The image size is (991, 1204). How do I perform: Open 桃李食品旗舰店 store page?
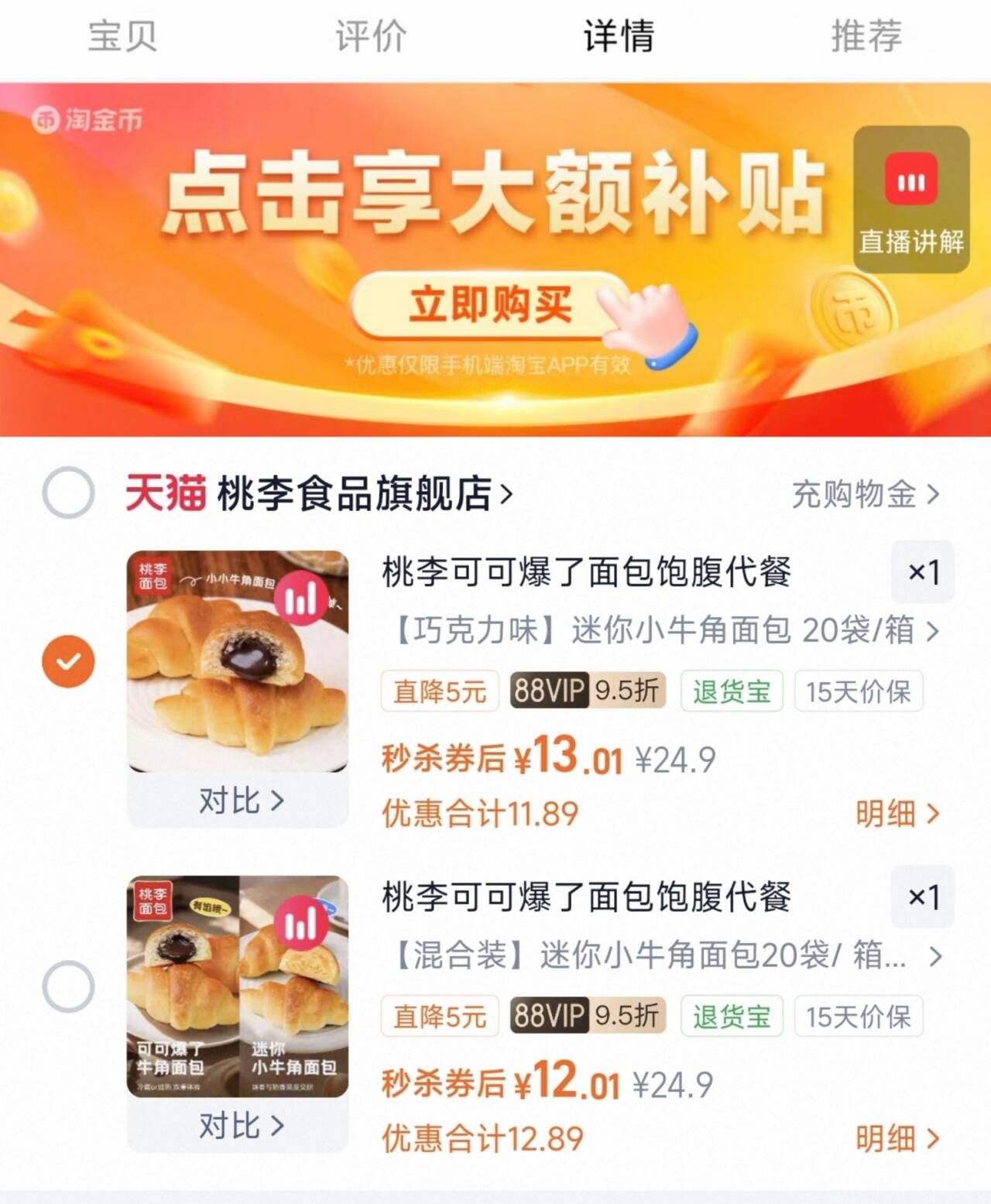pyautogui.click(x=364, y=494)
